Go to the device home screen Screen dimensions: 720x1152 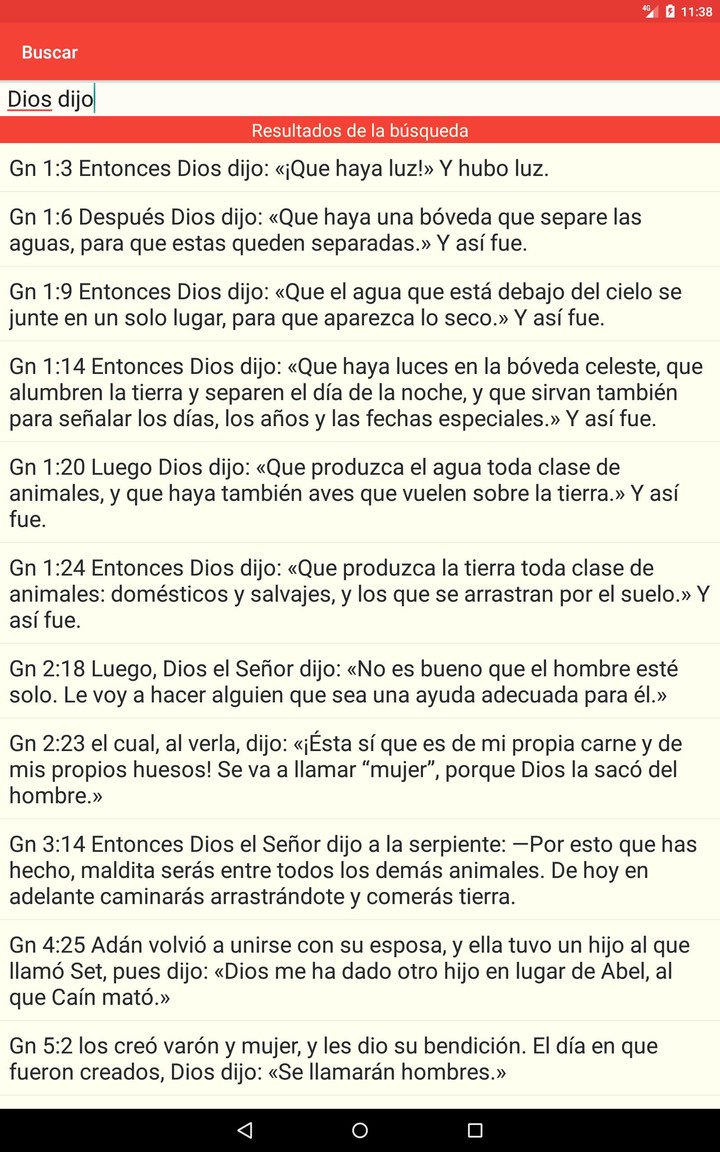pos(360,1130)
